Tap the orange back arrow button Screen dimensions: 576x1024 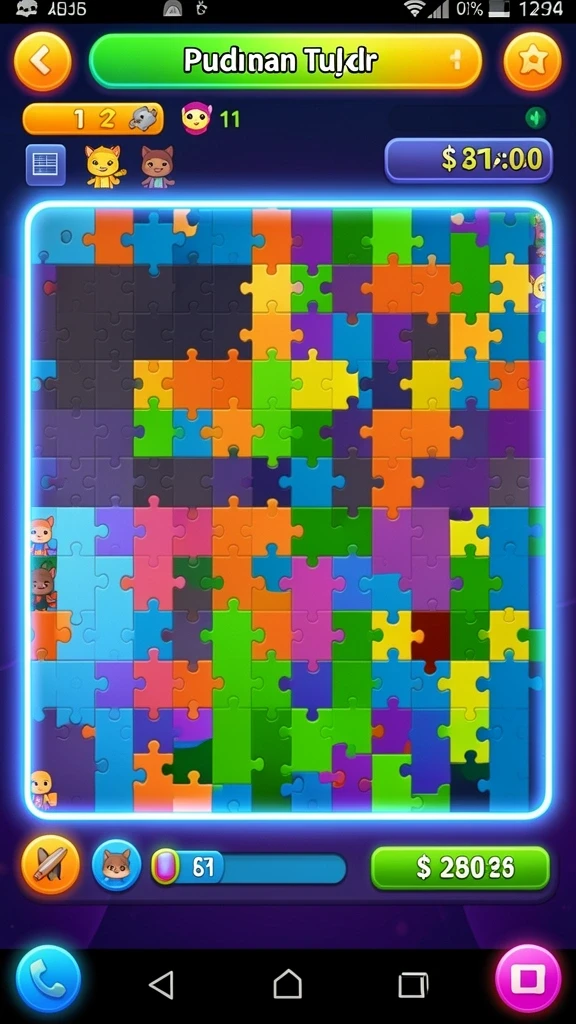click(x=42, y=61)
